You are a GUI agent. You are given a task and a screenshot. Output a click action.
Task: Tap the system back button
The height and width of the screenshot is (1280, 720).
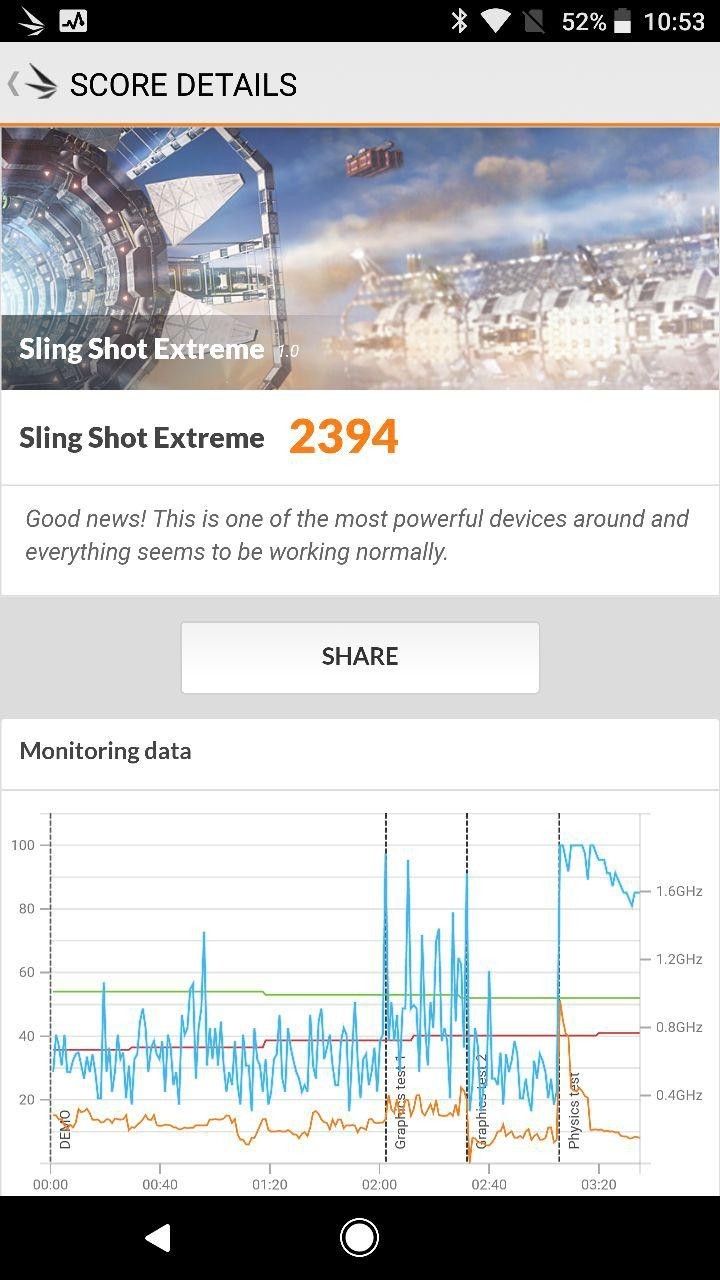click(158, 1237)
